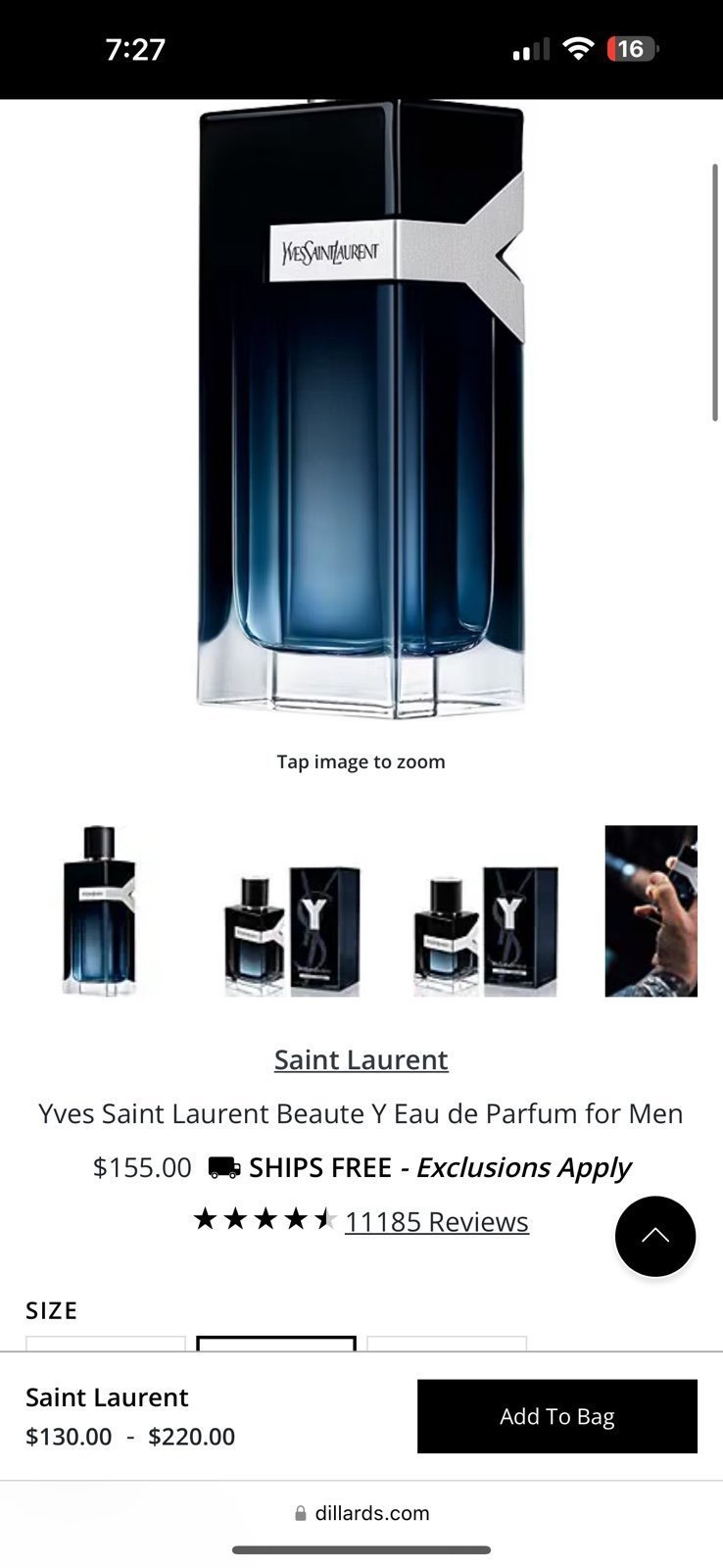Add To Bag
The width and height of the screenshot is (723, 1568).
coord(557,1416)
